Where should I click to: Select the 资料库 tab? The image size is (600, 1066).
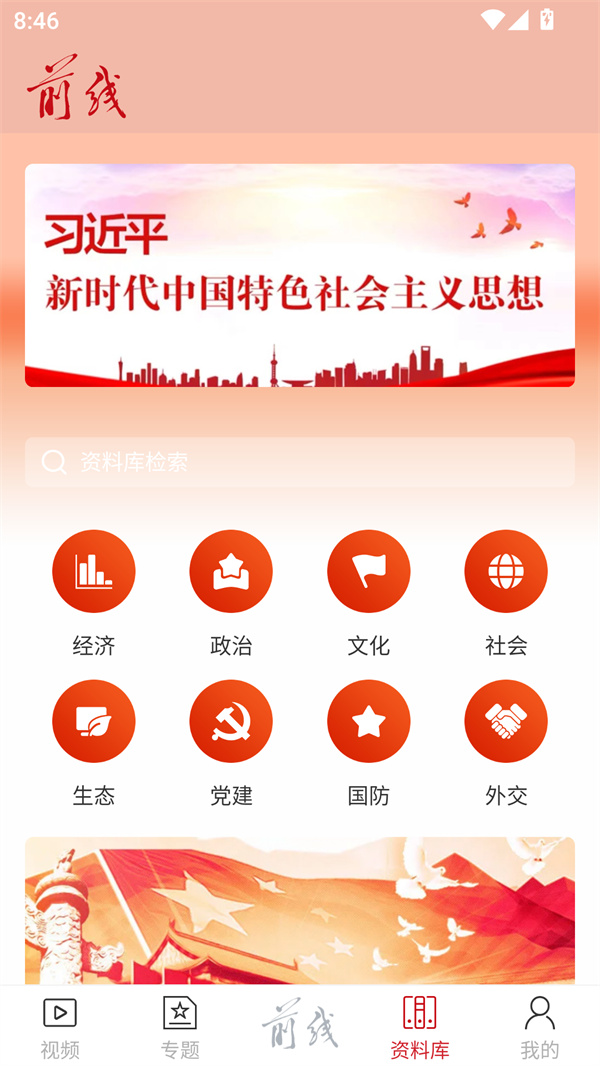point(420,1027)
